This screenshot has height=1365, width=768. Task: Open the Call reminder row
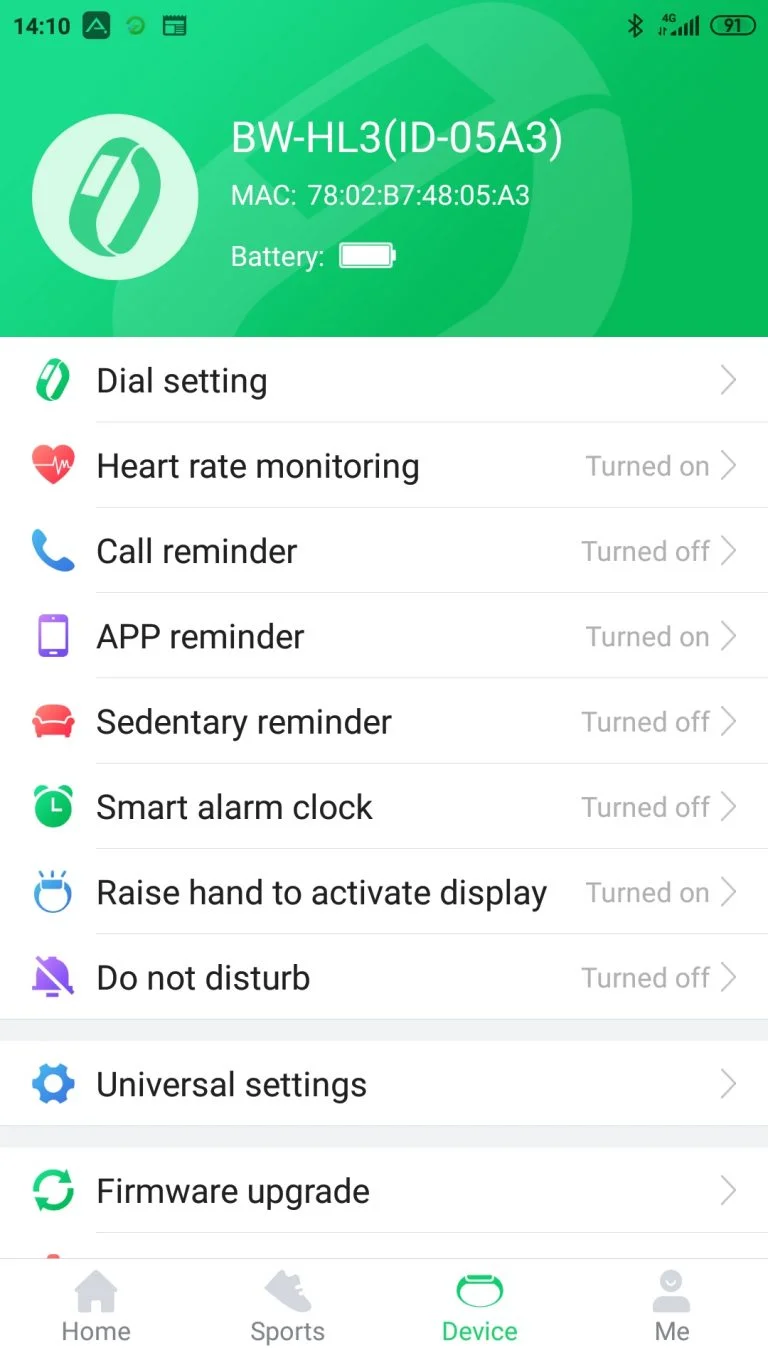384,551
